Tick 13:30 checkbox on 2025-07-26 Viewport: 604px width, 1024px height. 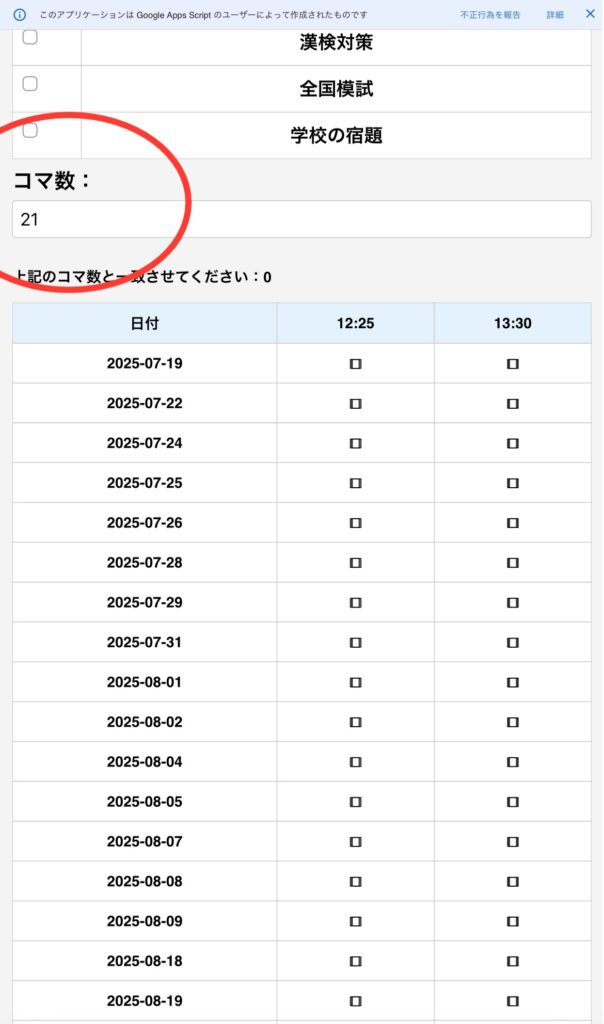pos(512,523)
